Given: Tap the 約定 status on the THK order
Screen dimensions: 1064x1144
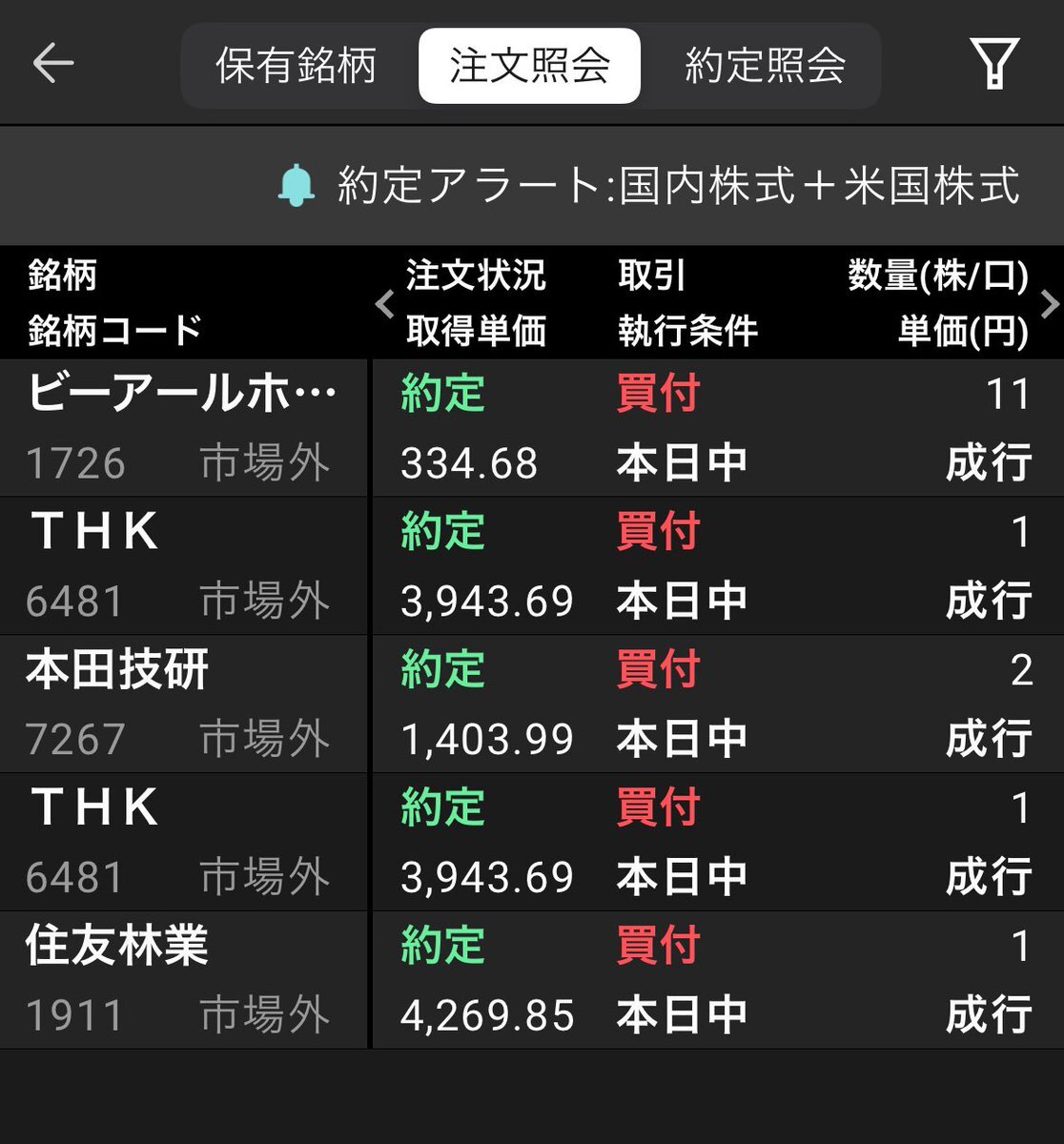Looking at the screenshot, I should point(441,532).
